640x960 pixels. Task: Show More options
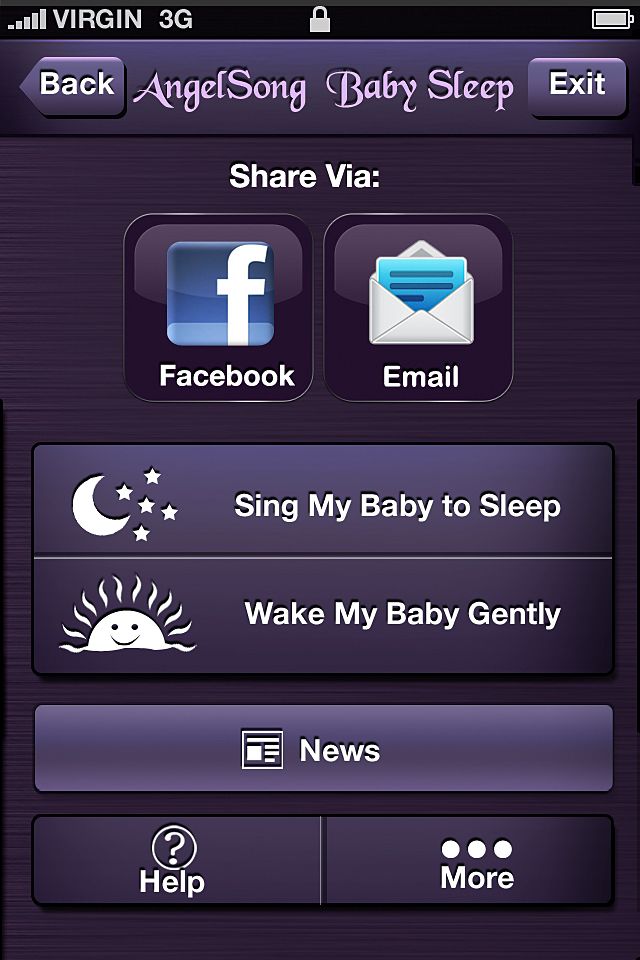470,861
